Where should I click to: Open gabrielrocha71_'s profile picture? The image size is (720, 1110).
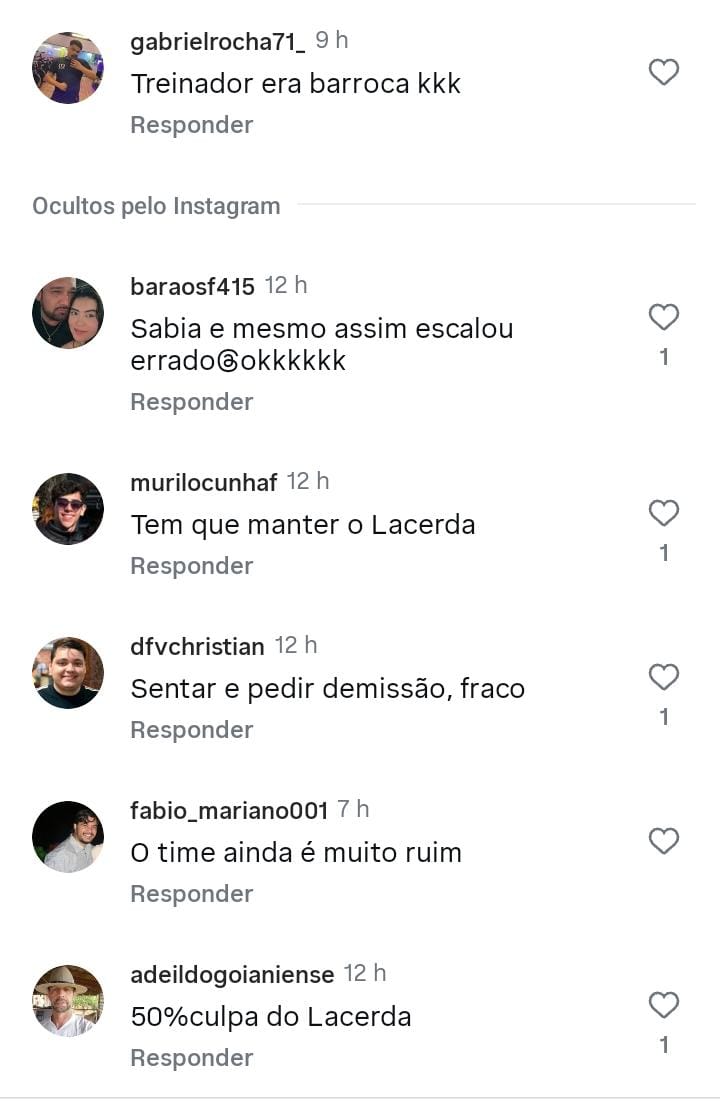[x=68, y=69]
